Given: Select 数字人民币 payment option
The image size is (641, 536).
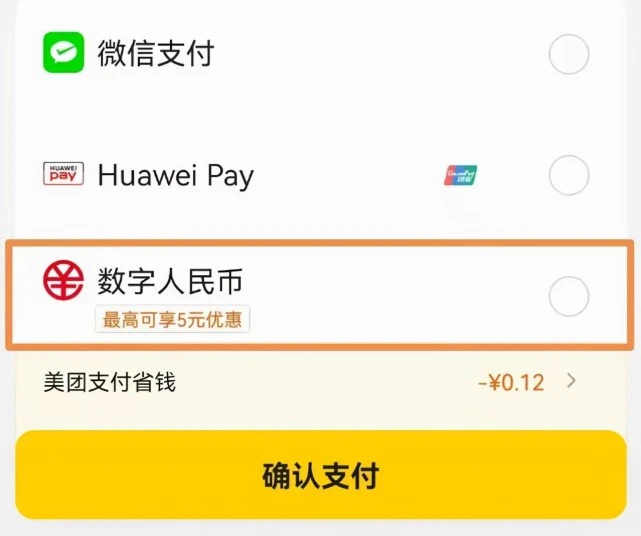Looking at the screenshot, I should (x=568, y=296).
